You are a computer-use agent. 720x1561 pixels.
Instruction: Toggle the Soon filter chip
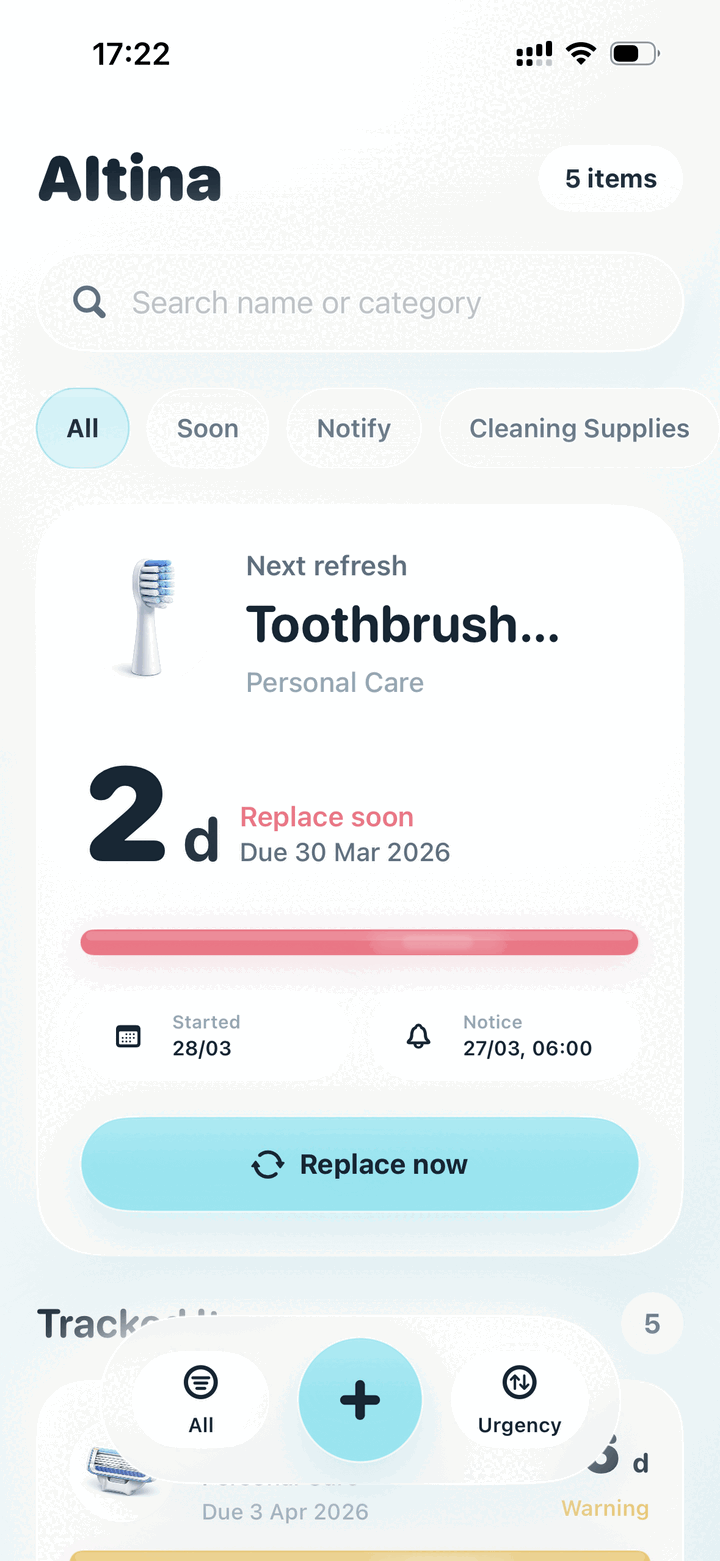click(x=207, y=428)
